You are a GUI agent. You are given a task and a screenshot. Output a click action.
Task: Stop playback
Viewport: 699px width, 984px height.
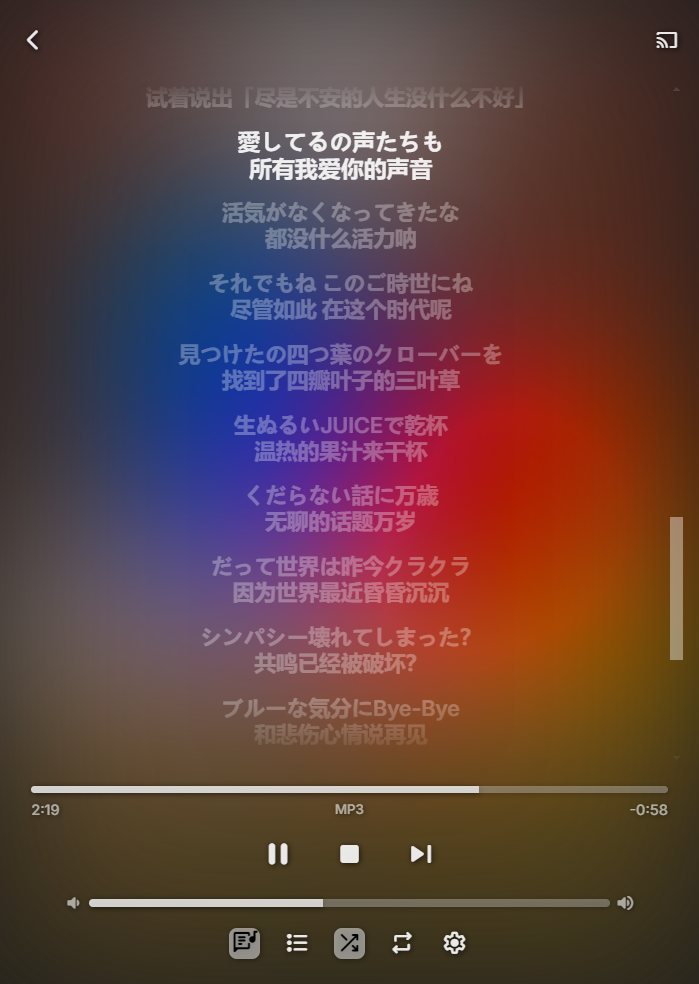coord(349,854)
